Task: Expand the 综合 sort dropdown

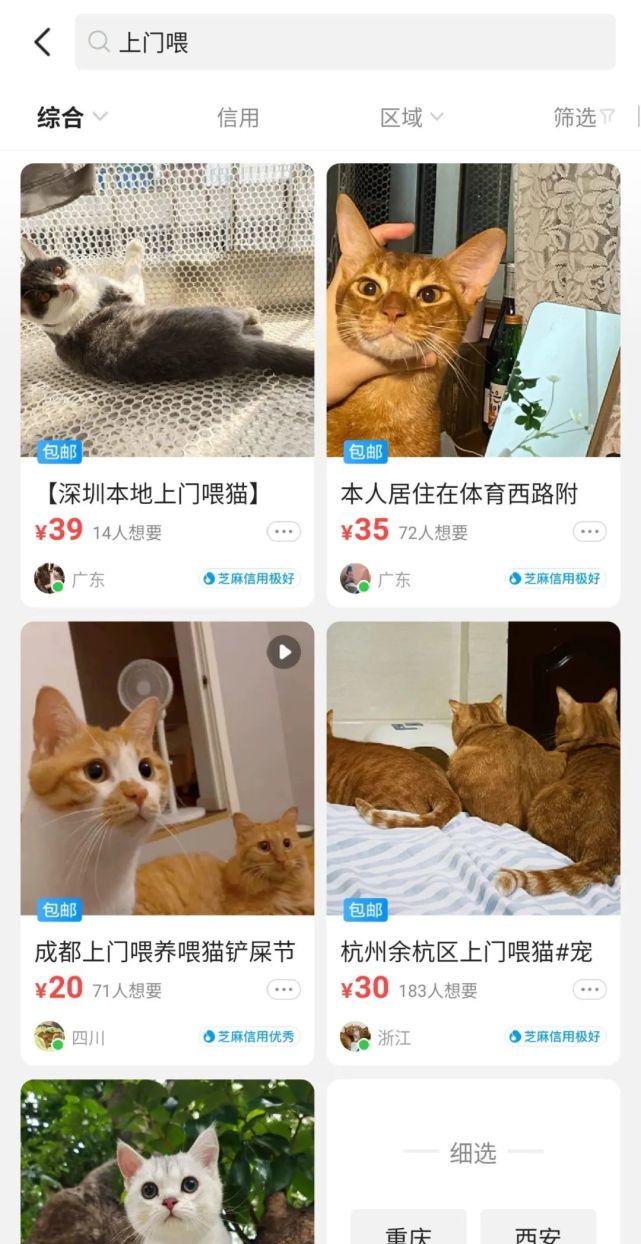Action: point(72,118)
